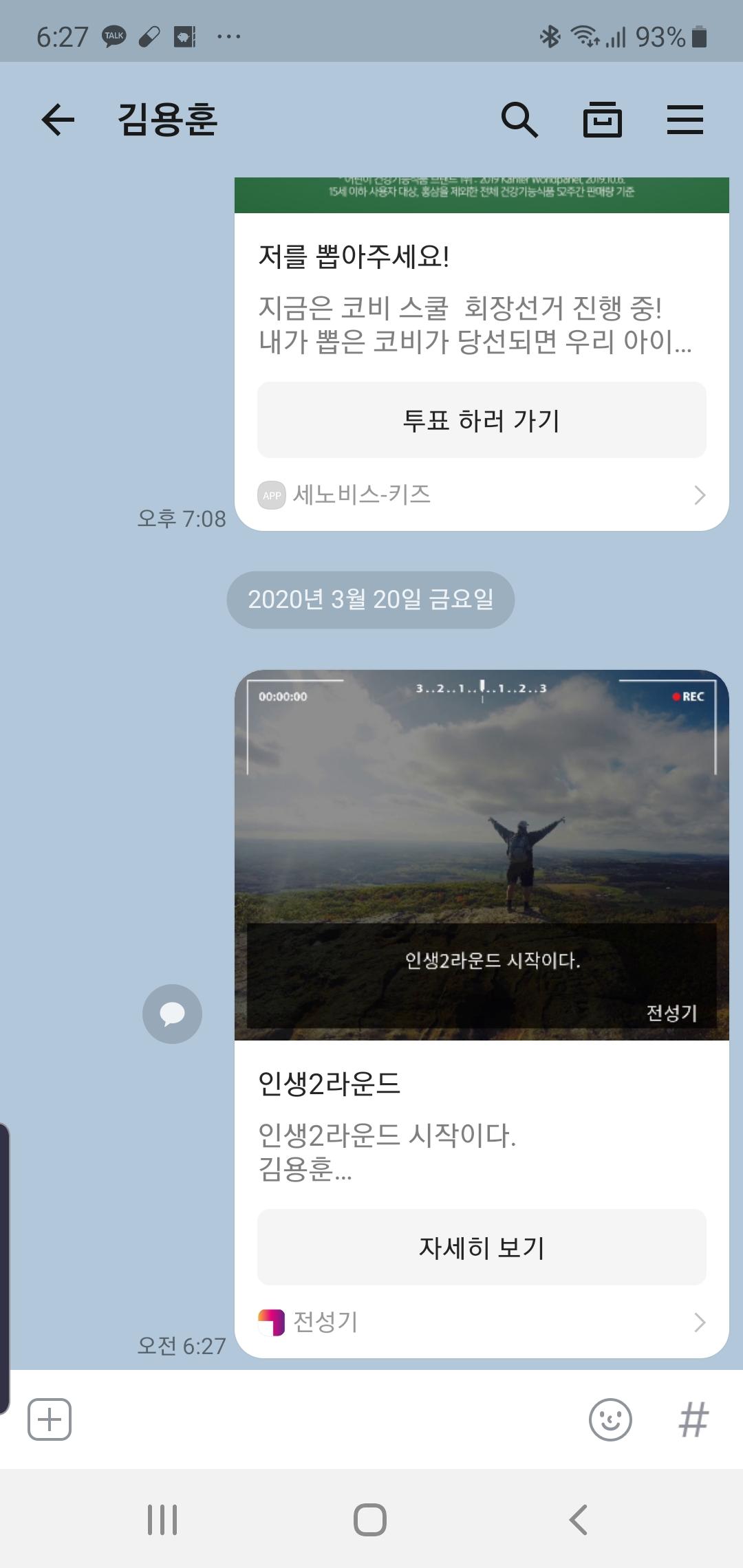
Task: Search within this chat
Action: tap(519, 120)
